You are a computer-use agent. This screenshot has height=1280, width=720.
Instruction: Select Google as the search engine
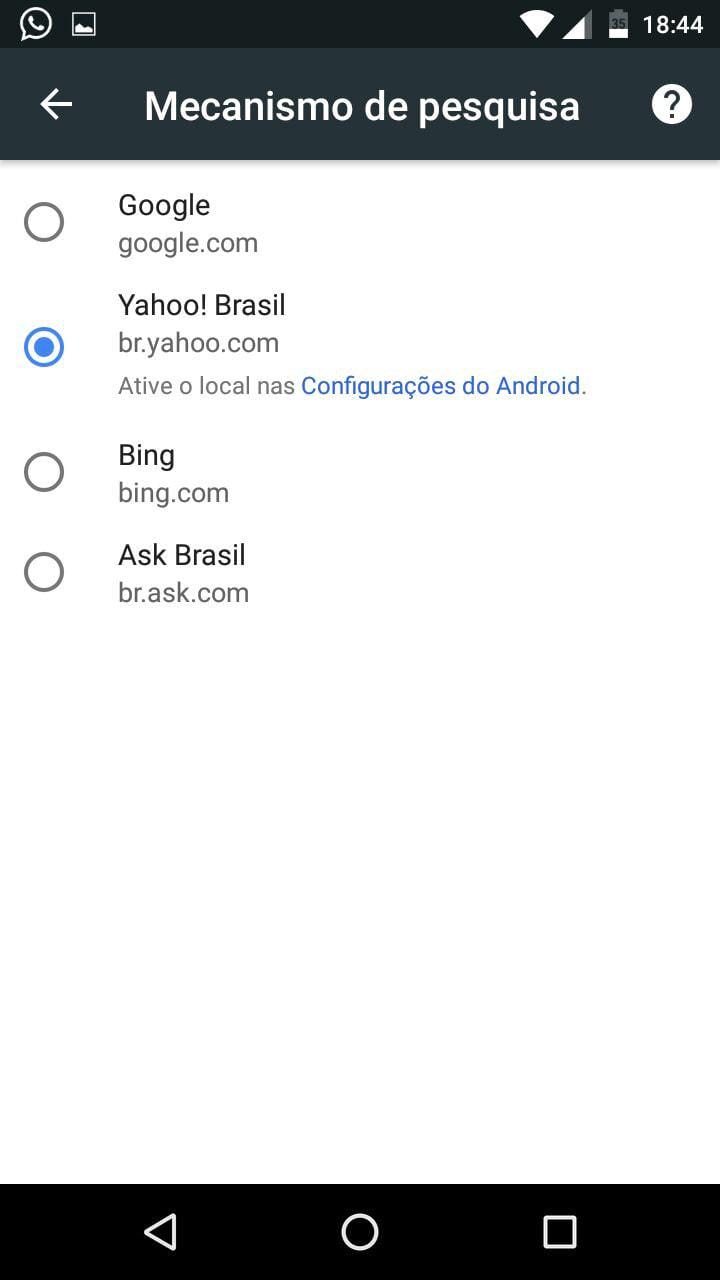point(360,222)
